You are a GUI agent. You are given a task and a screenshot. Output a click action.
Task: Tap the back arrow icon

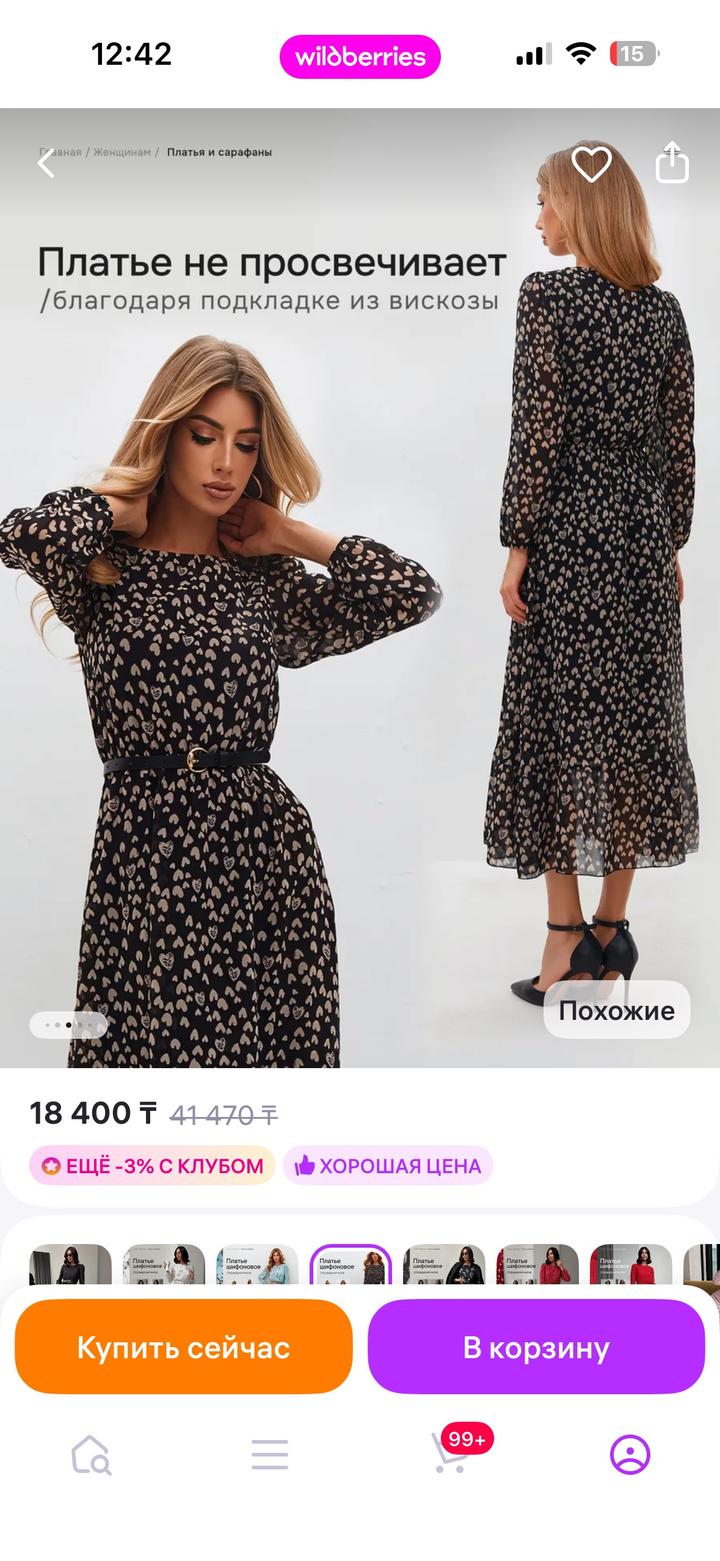coord(44,162)
